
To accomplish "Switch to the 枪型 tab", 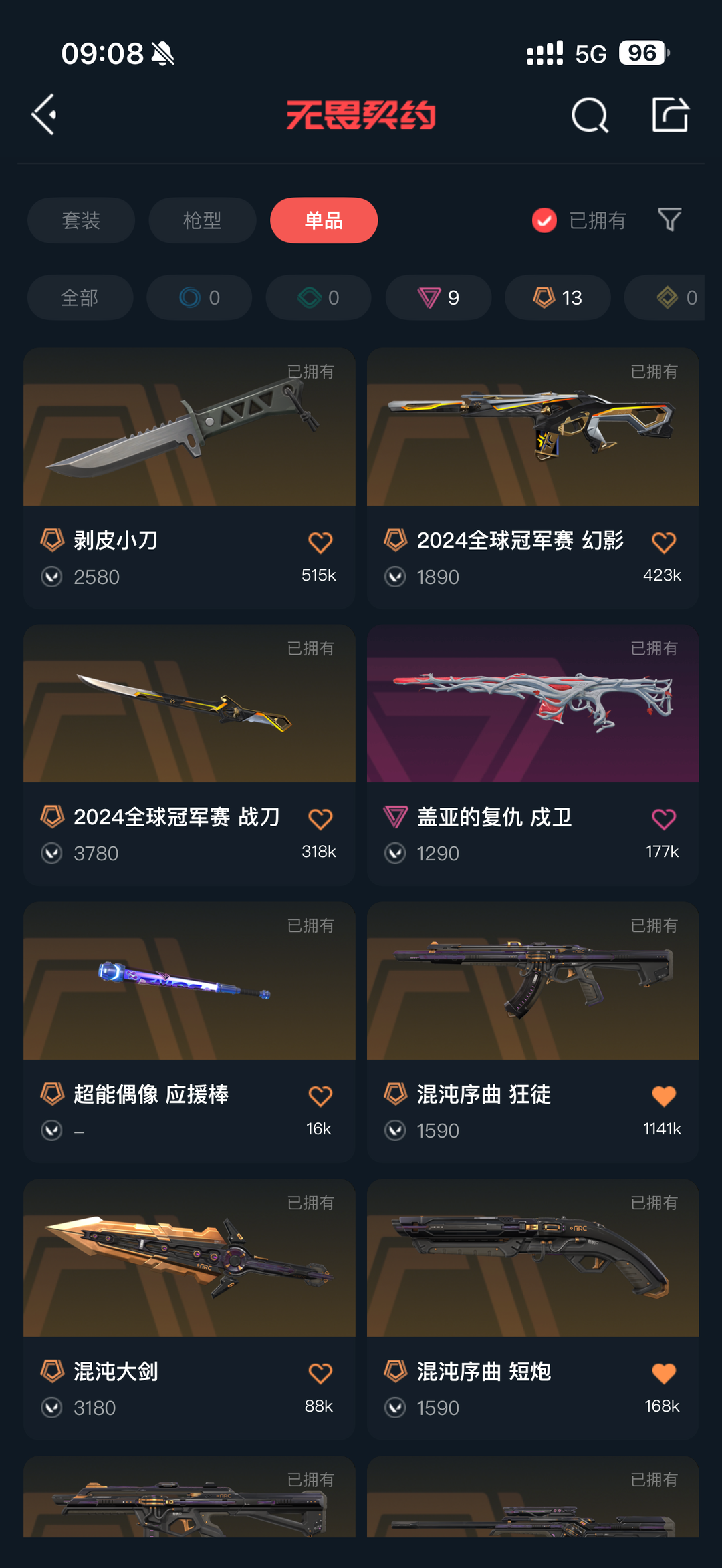I will point(202,220).
